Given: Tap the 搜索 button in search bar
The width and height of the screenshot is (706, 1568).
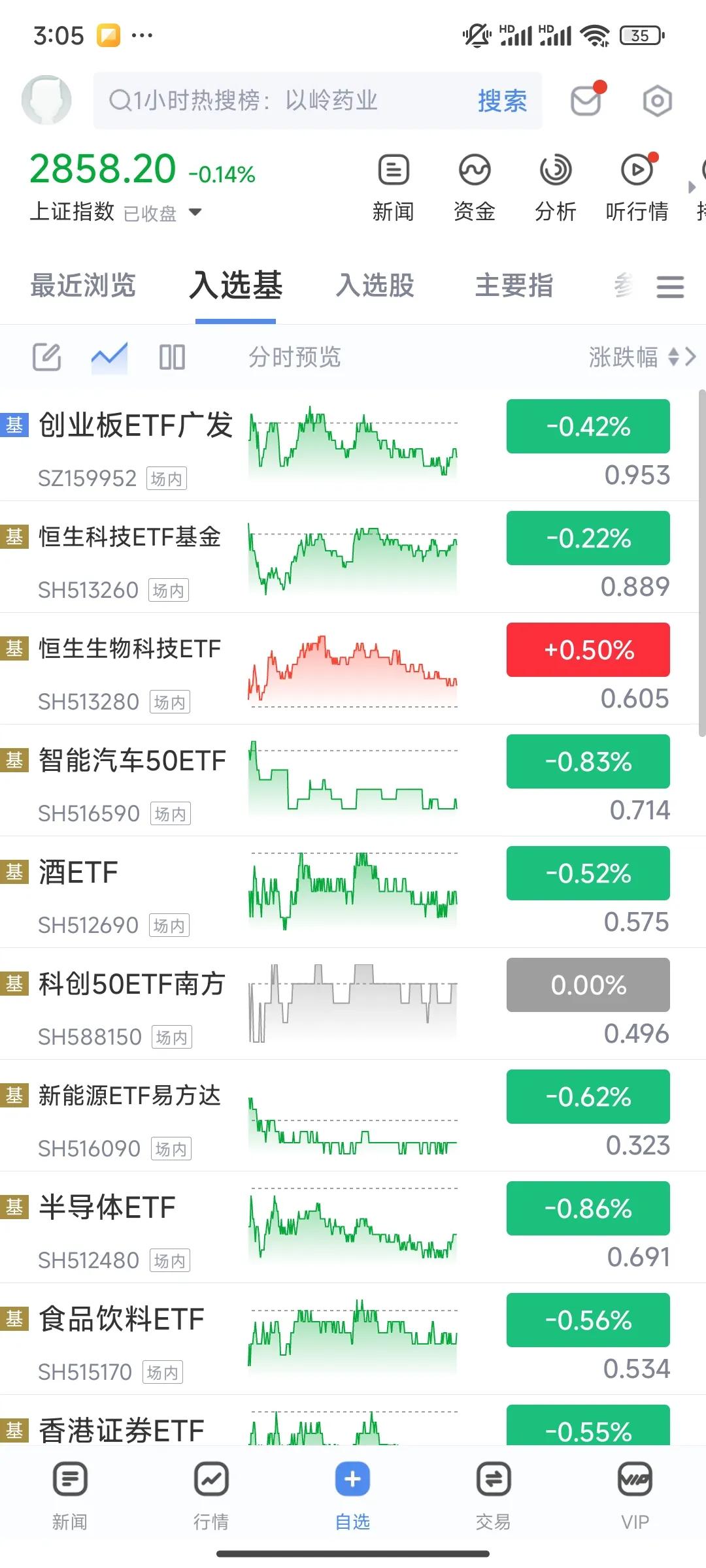Looking at the screenshot, I should click(502, 101).
